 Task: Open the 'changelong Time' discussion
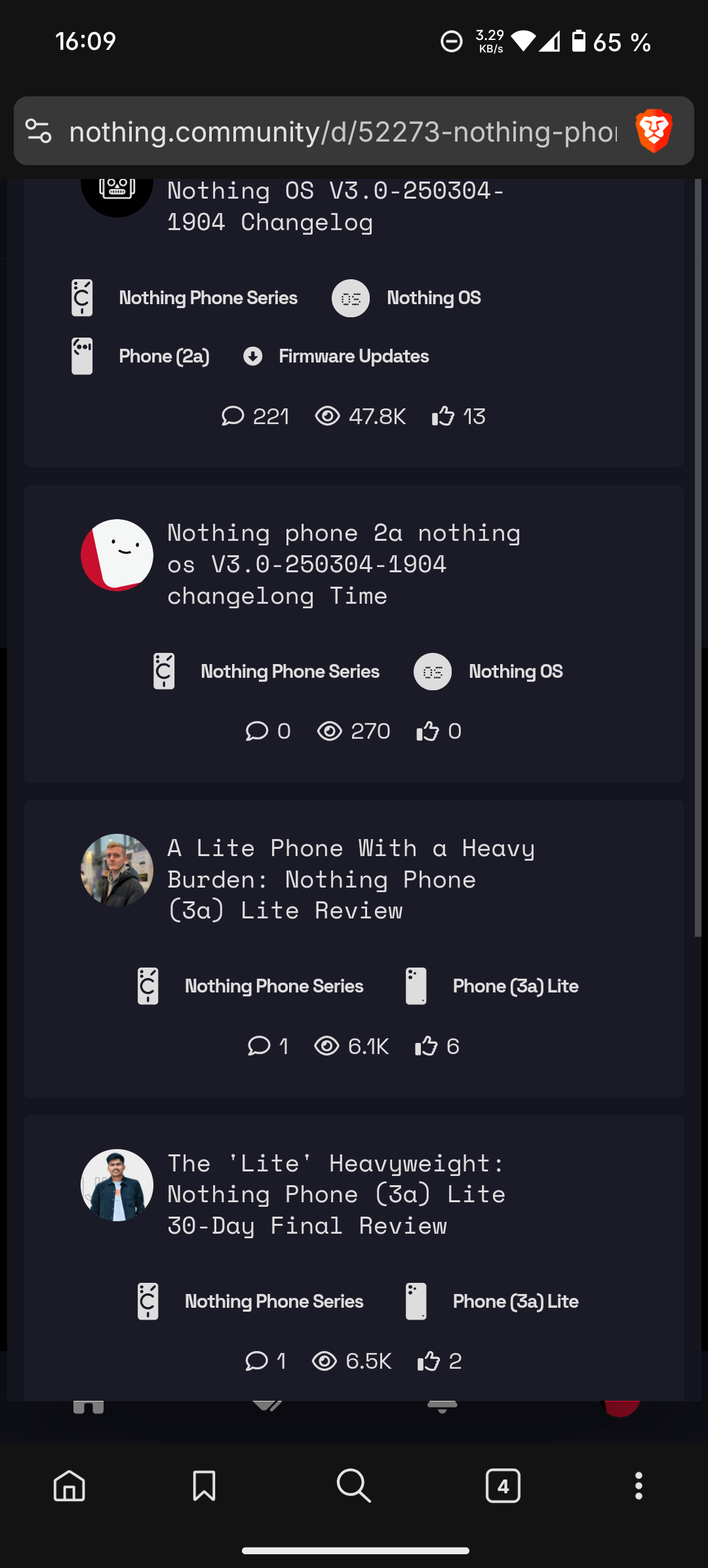pyautogui.click(x=343, y=564)
